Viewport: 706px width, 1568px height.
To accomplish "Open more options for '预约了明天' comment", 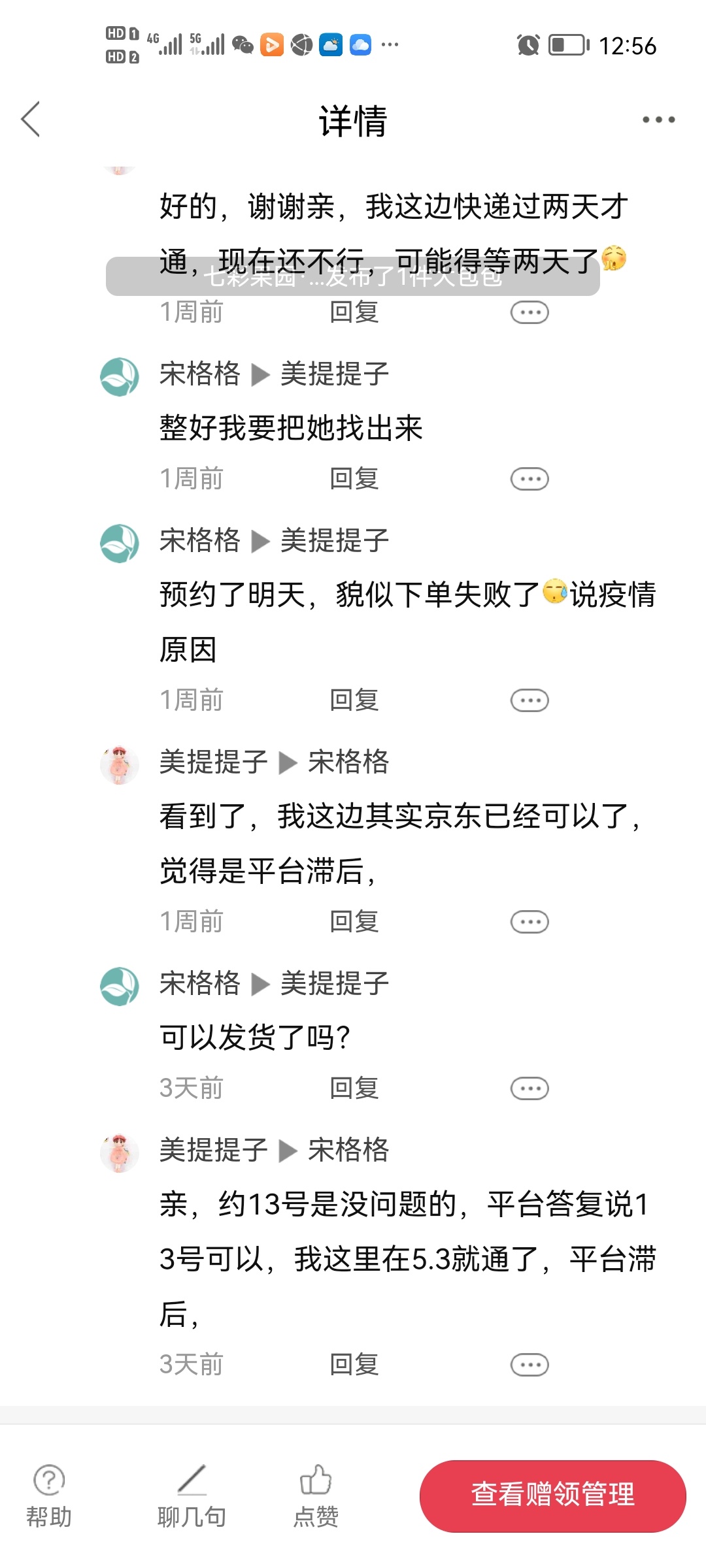I will tap(529, 700).
